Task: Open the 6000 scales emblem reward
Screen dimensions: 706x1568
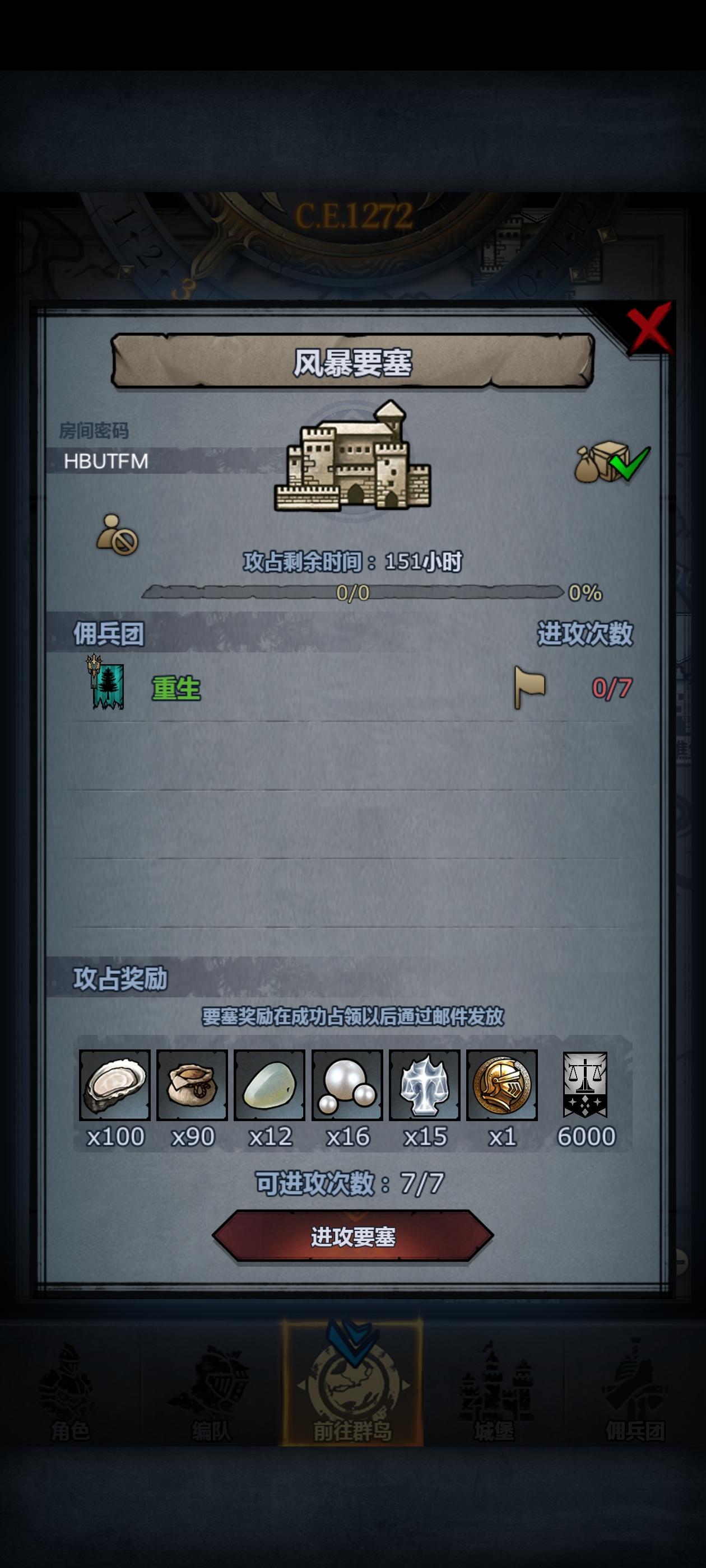Action: [x=586, y=1085]
